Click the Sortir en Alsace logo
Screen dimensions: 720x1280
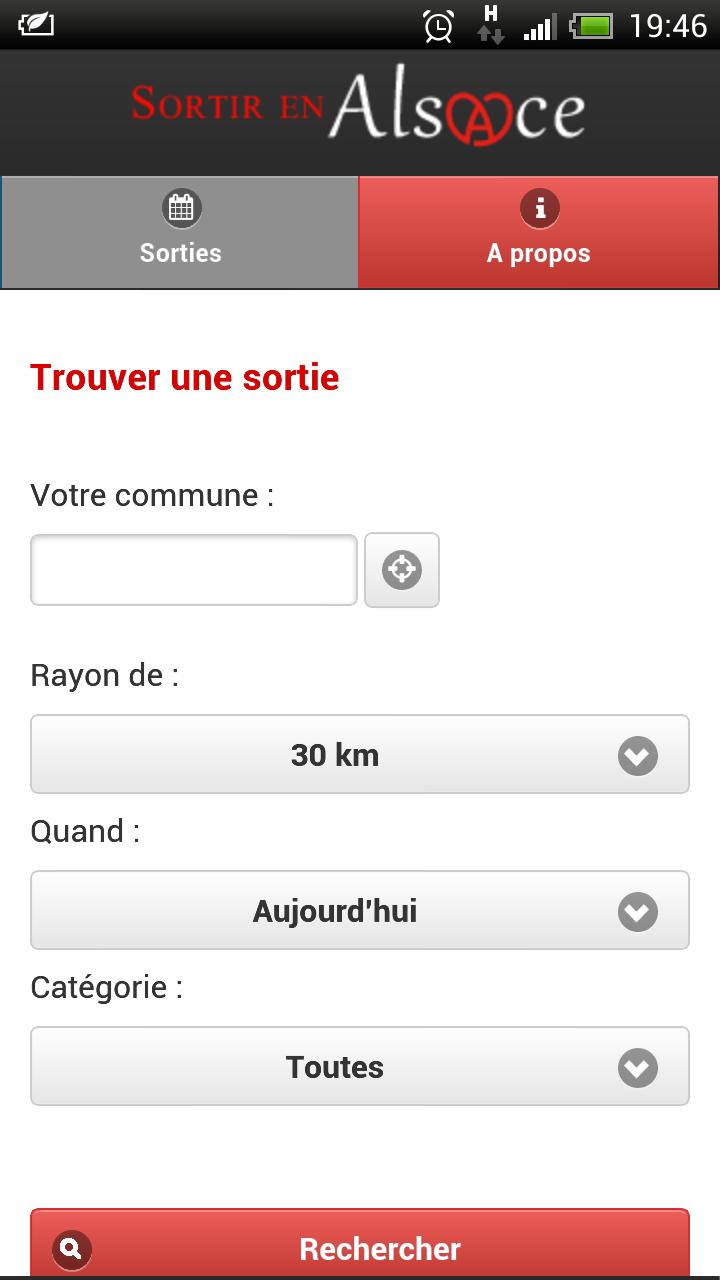point(360,110)
